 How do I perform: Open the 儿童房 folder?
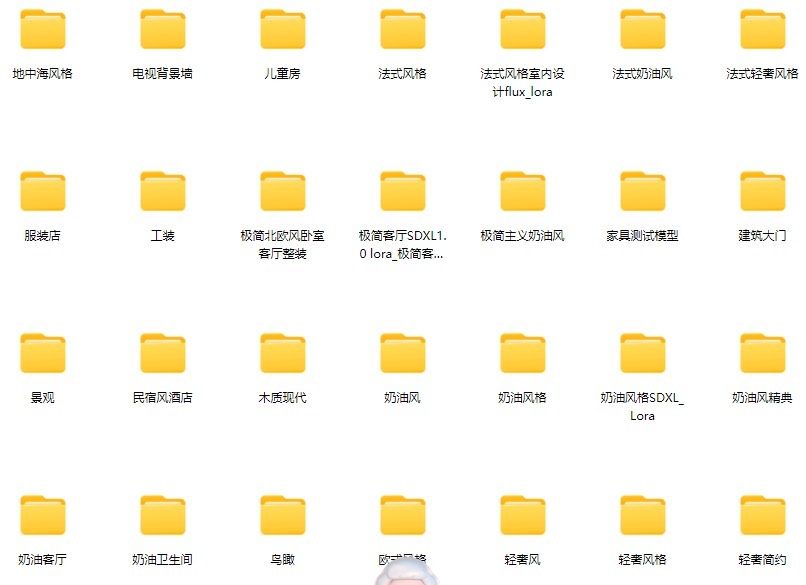point(283,30)
